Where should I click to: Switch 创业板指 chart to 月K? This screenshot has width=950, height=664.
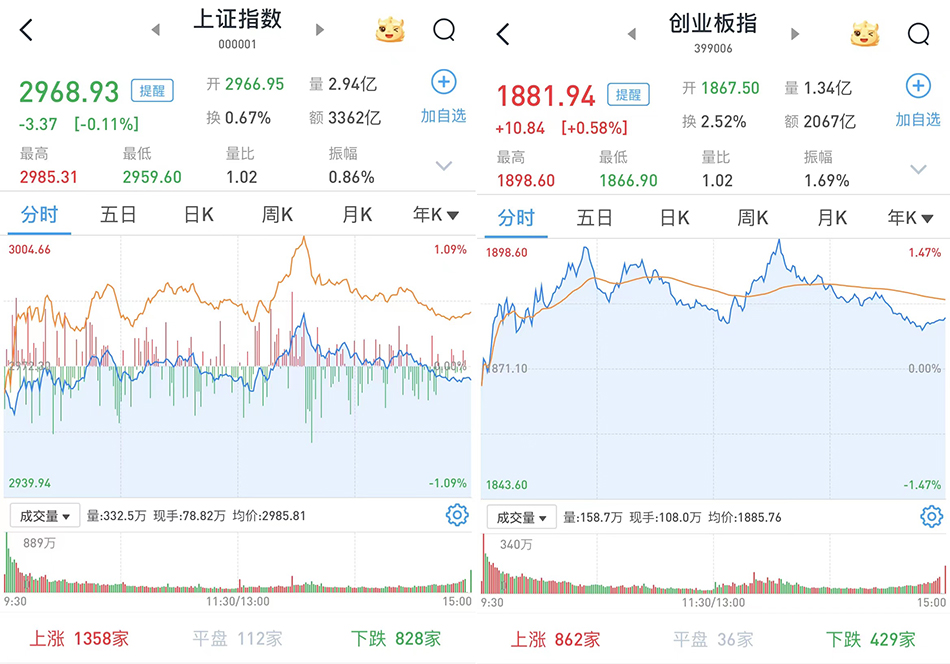(x=832, y=218)
